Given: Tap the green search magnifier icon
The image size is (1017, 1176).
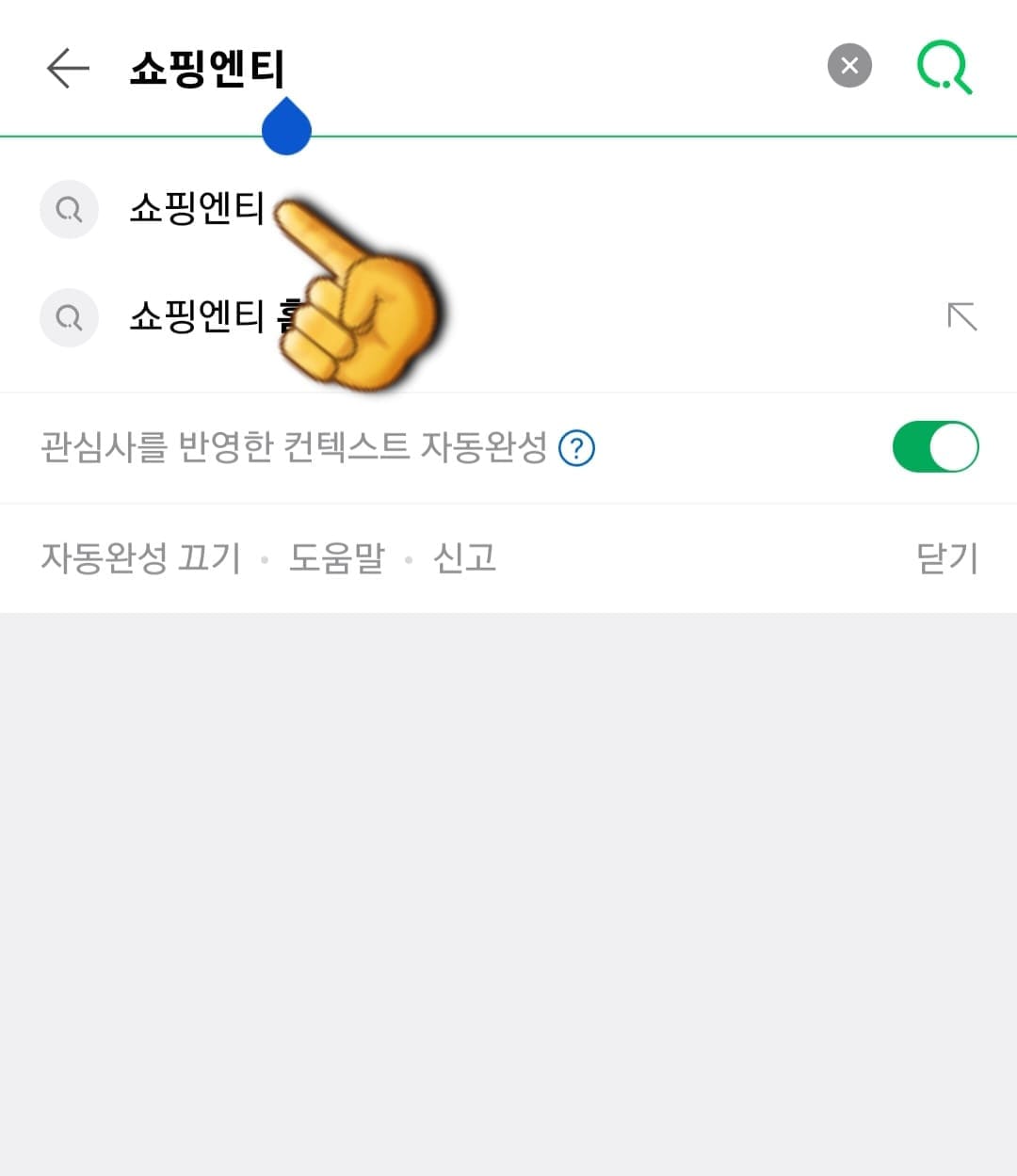Looking at the screenshot, I should pyautogui.click(x=944, y=66).
